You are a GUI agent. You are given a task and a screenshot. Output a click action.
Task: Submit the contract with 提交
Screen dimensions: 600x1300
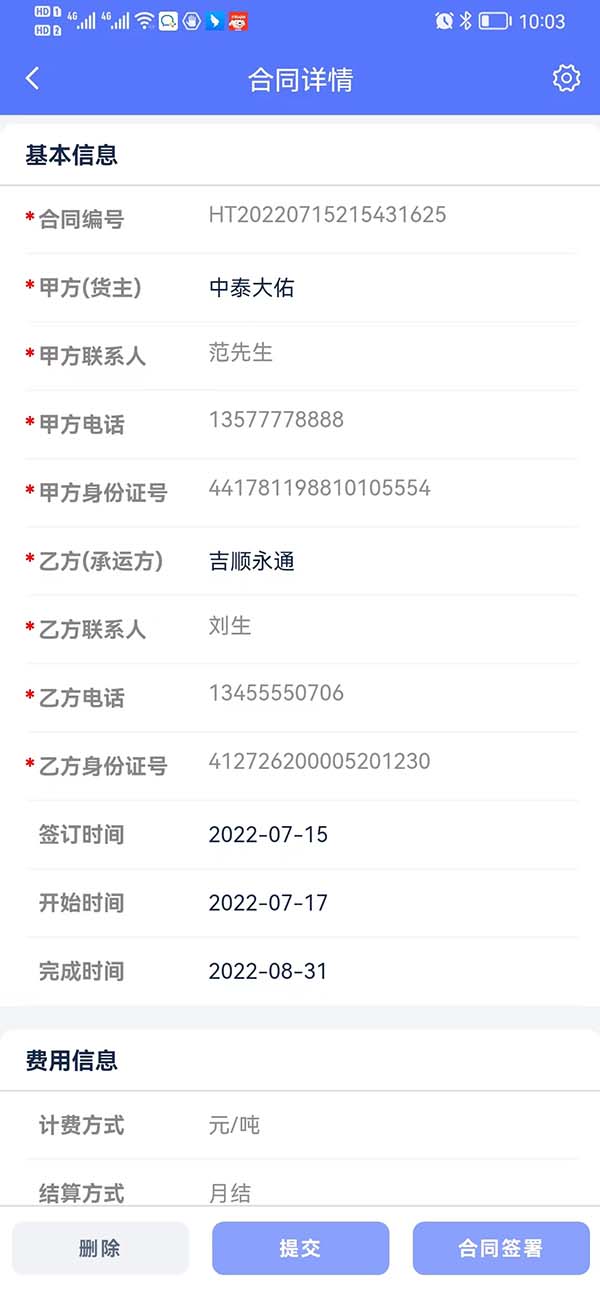click(300, 1248)
